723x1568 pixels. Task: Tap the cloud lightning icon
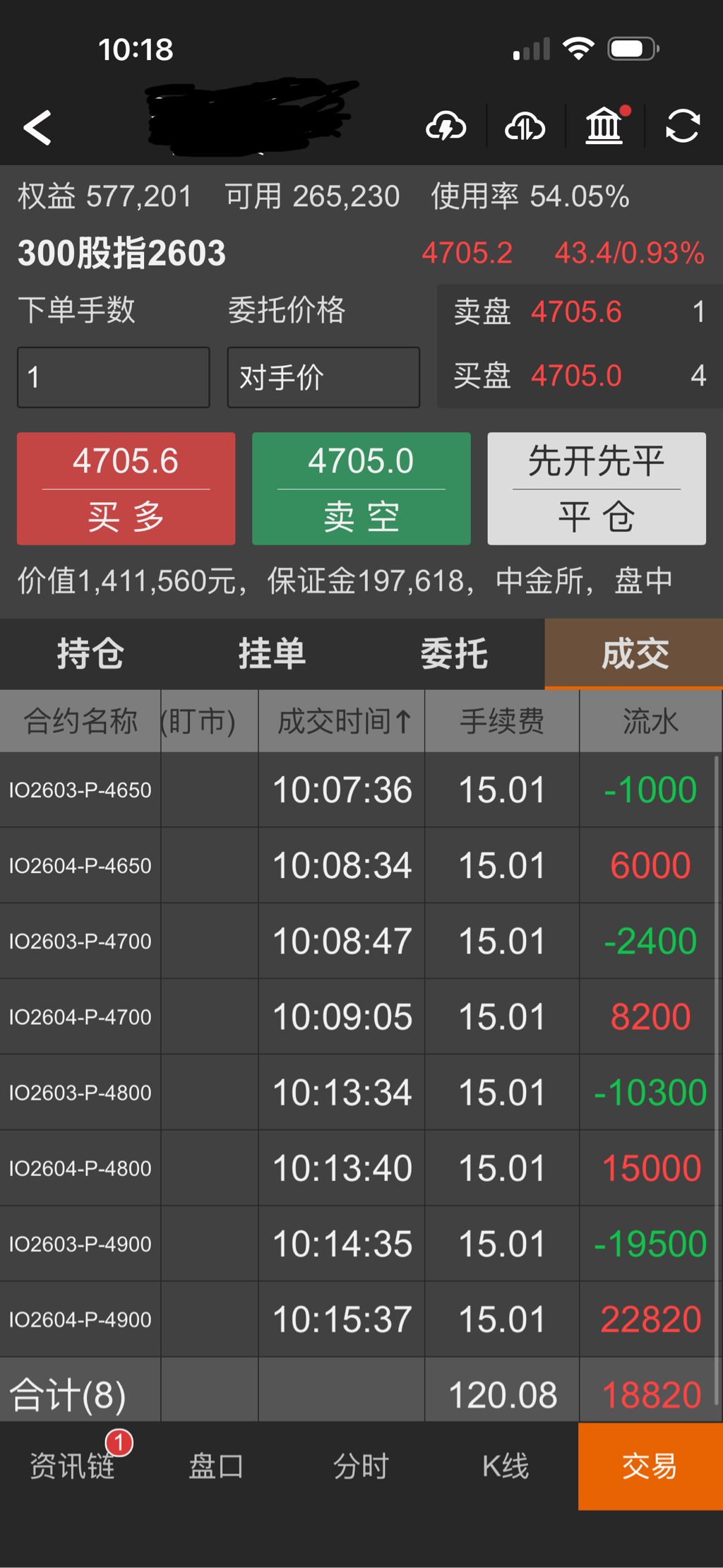[446, 127]
